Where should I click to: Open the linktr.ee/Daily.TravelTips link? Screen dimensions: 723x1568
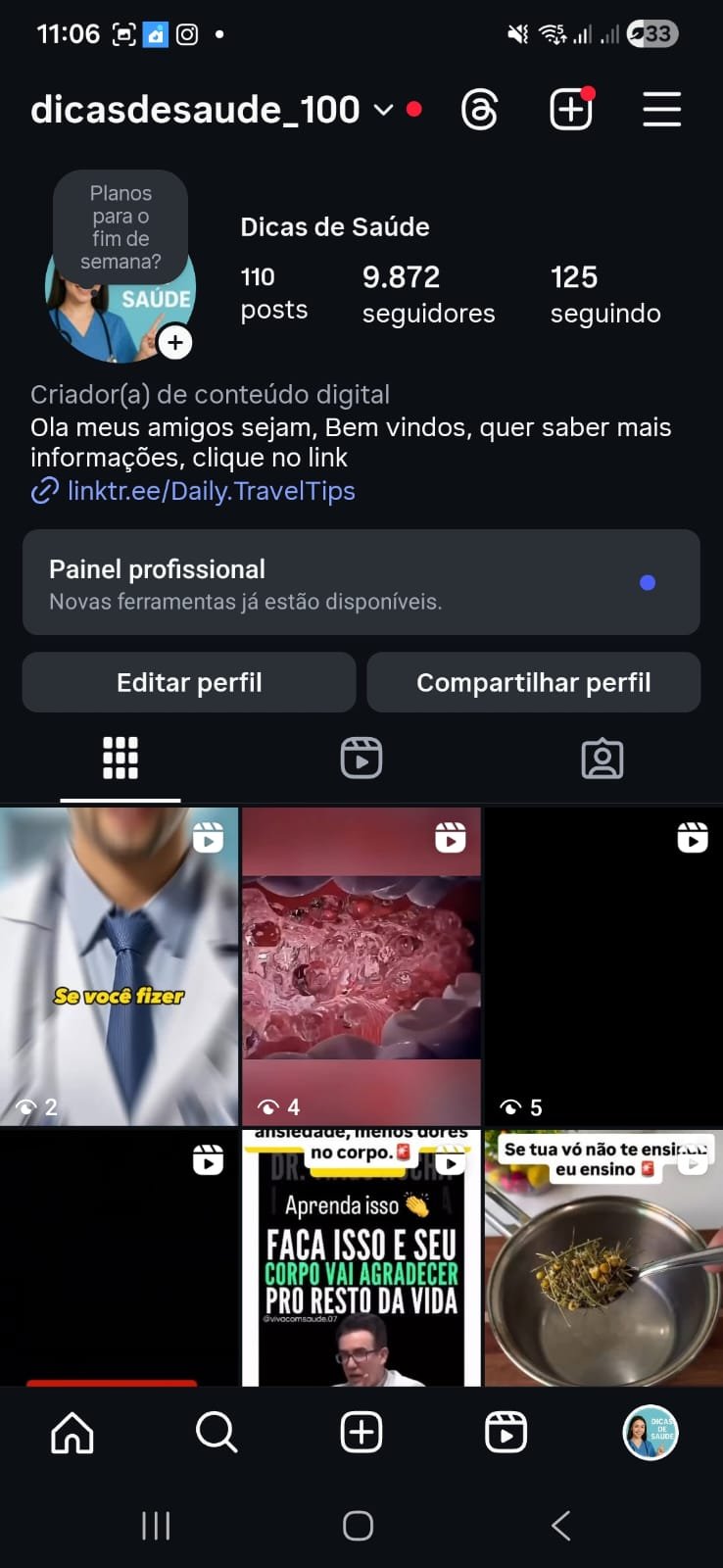pos(211,491)
